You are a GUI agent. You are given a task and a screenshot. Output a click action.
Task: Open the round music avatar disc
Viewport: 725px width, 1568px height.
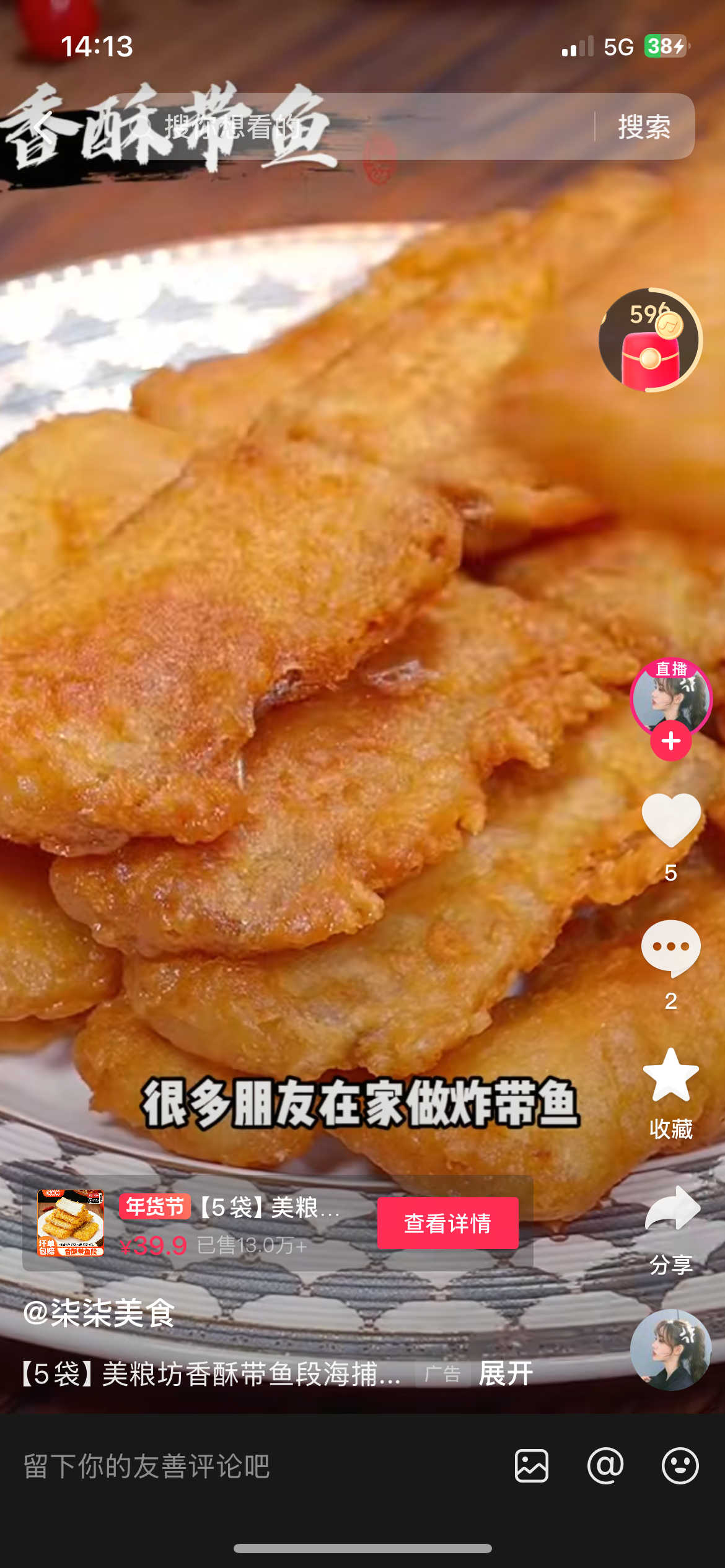click(670, 1350)
